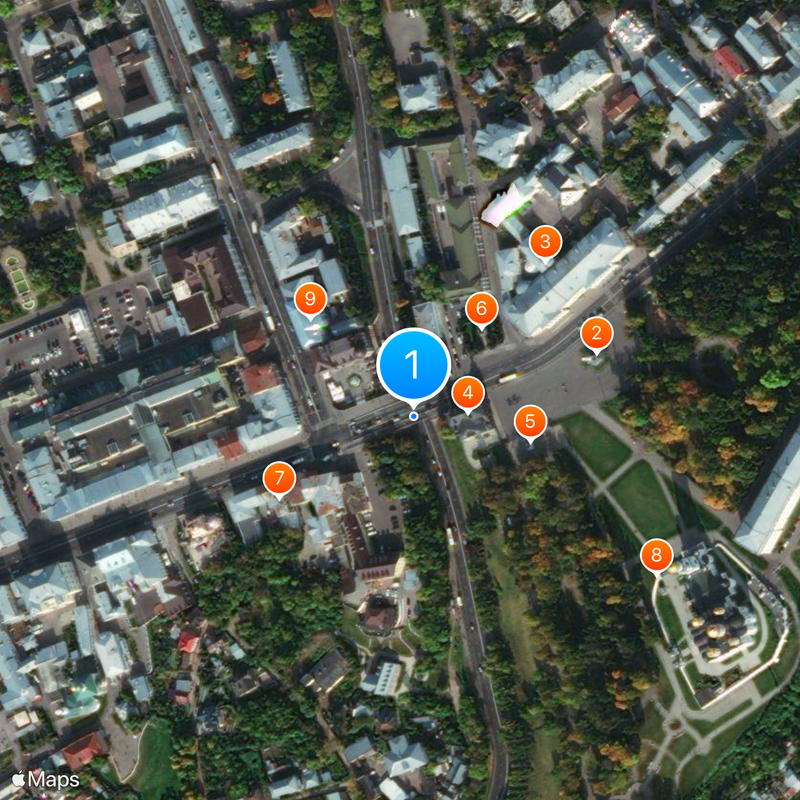Tap the orange map pin numbered 2
The width and height of the screenshot is (800, 800).
[x=596, y=334]
